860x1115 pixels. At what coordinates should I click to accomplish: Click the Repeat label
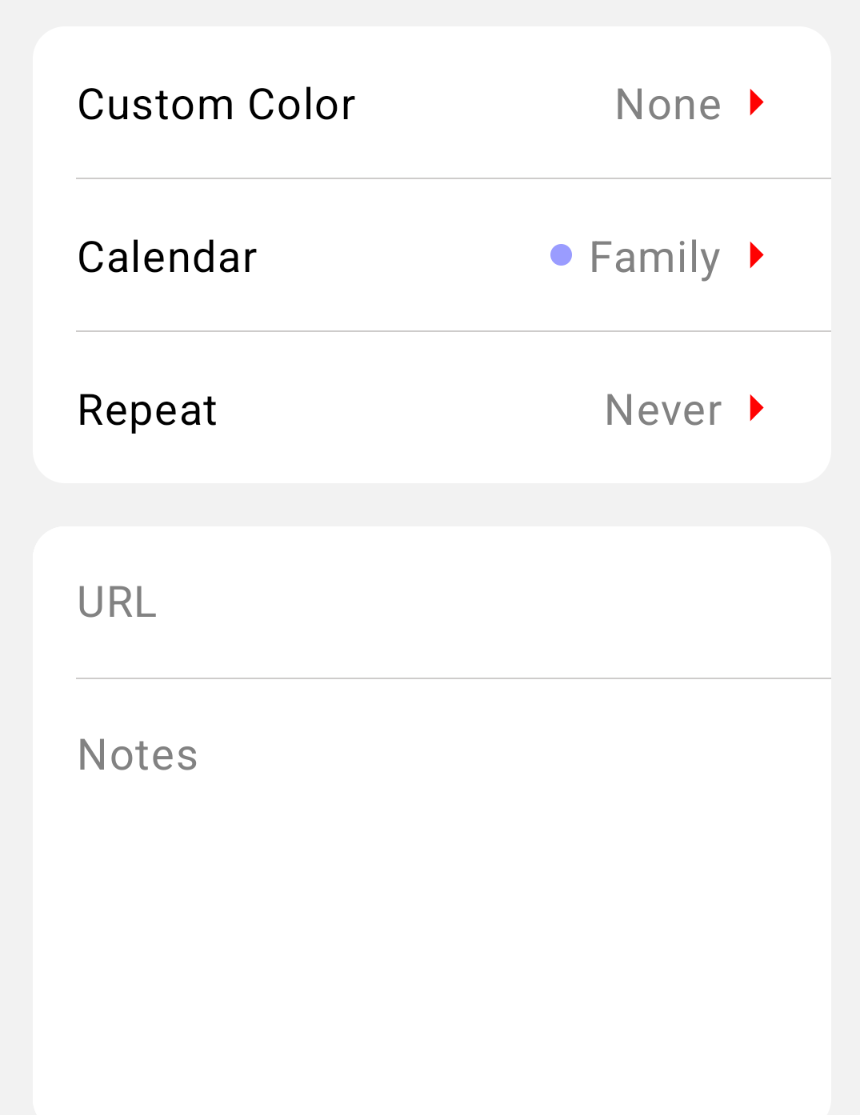[147, 409]
